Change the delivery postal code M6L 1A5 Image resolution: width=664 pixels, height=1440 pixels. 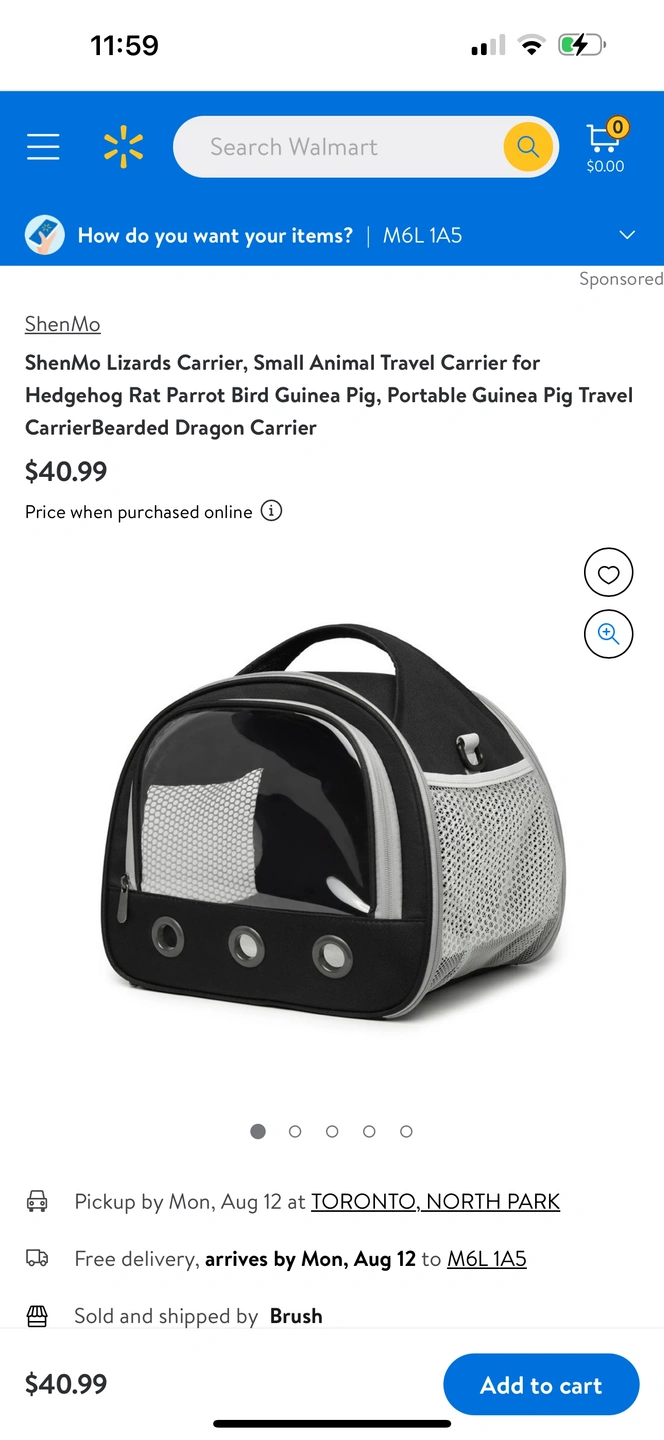click(486, 1258)
